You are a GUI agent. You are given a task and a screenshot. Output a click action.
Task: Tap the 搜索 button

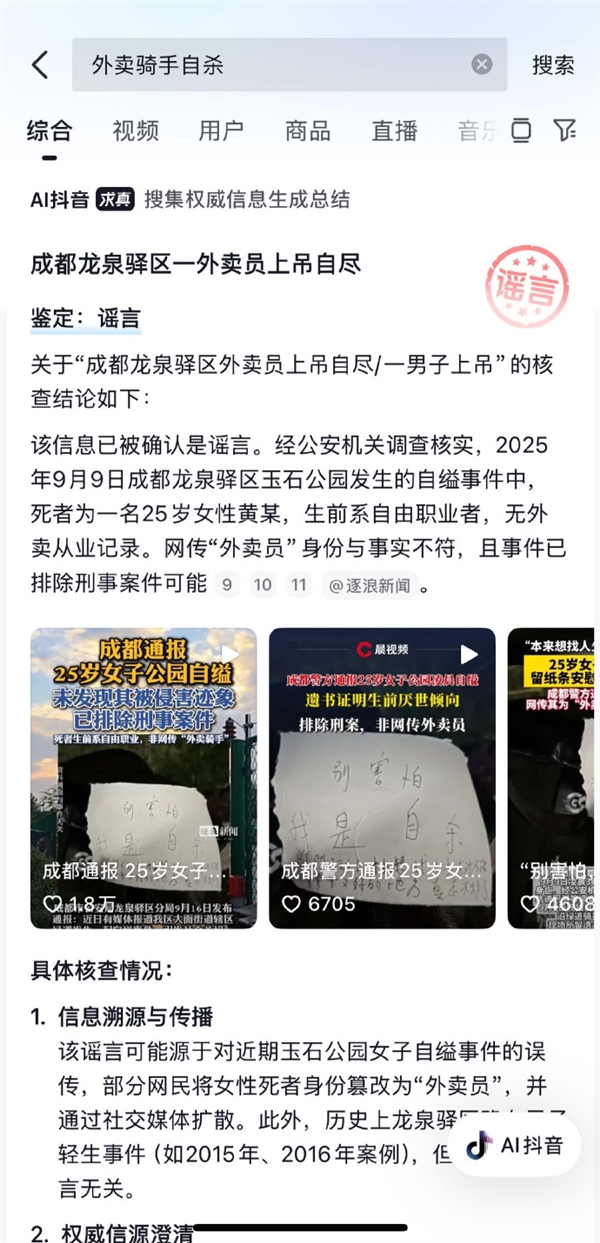coord(553,66)
